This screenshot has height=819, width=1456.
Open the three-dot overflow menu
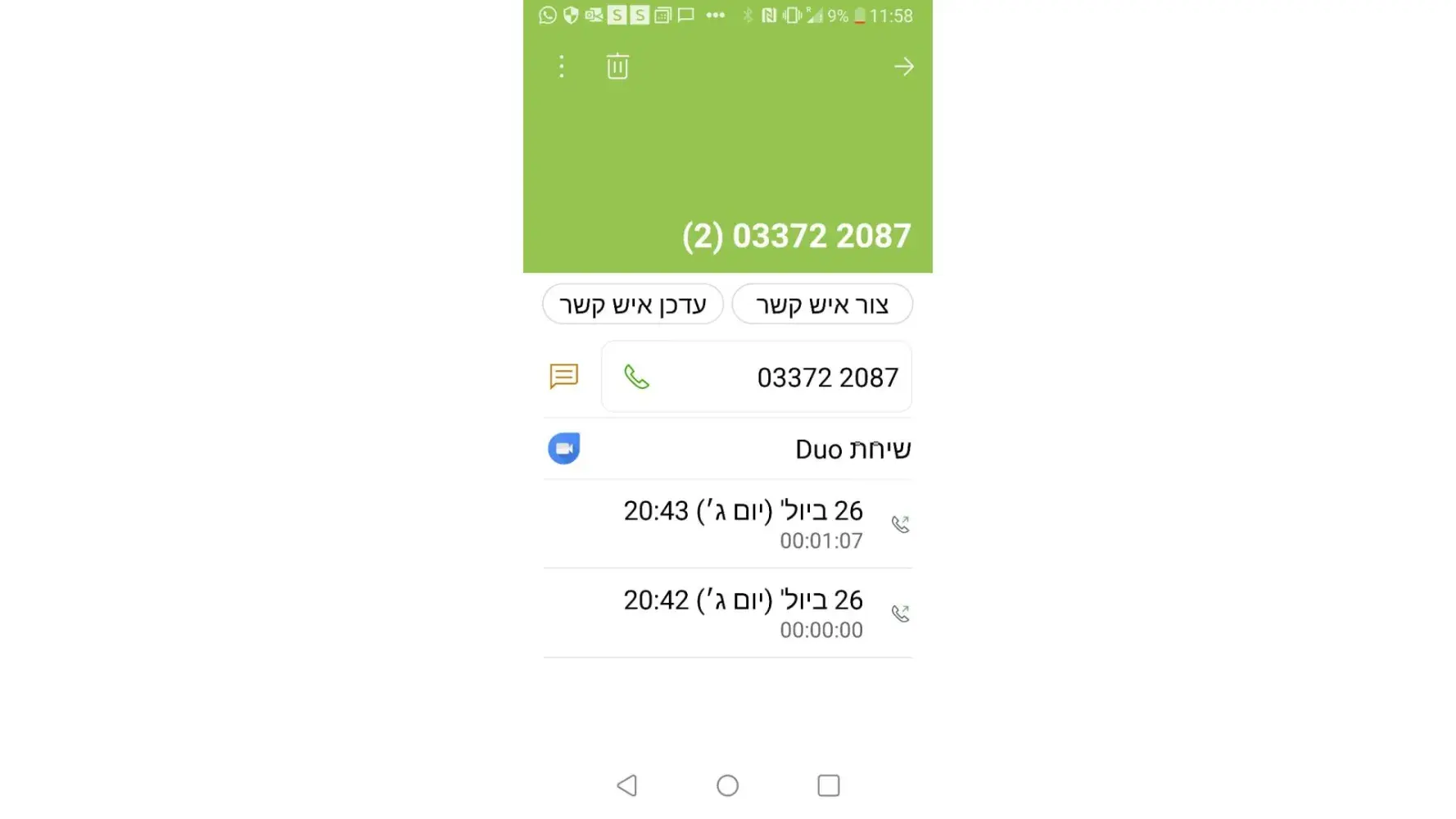tap(561, 66)
